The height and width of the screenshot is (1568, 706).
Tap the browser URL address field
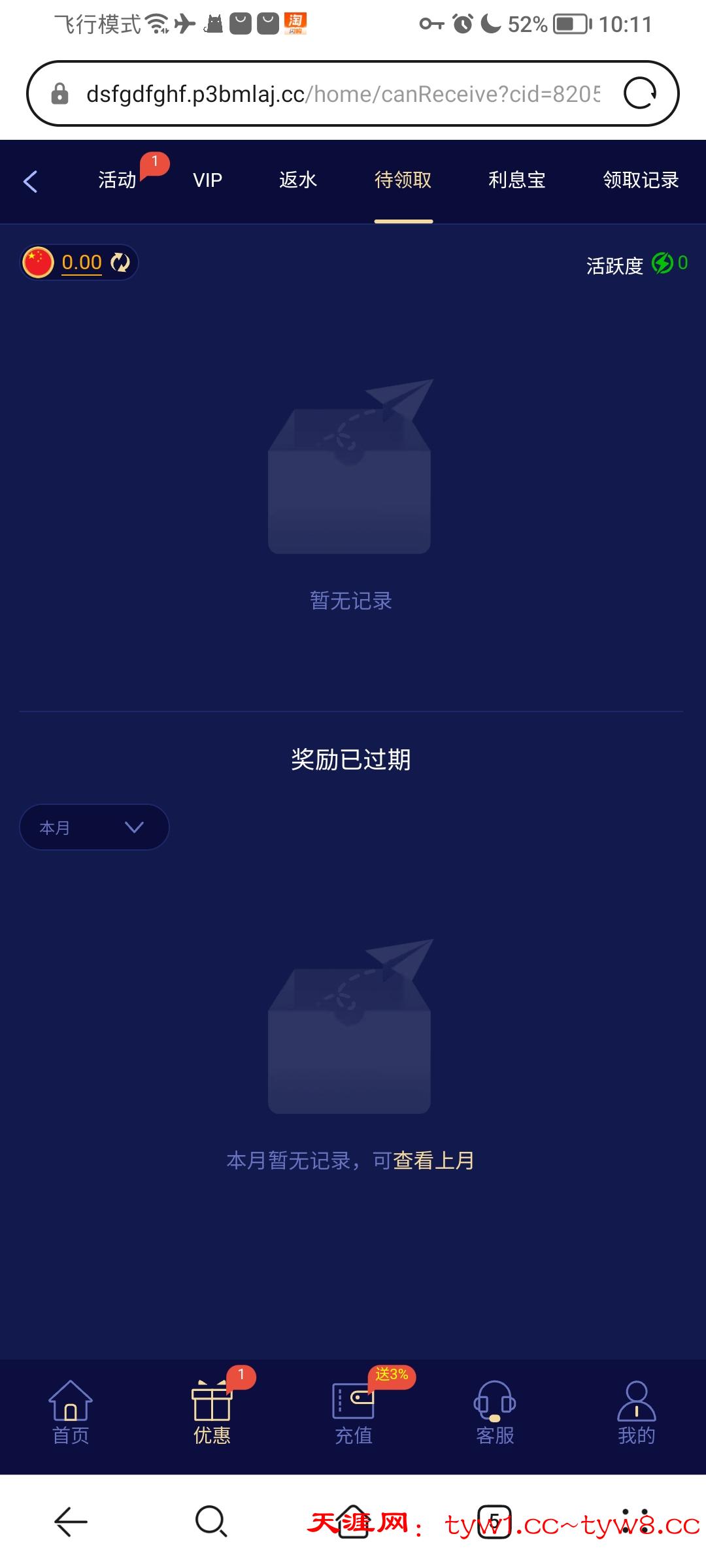[x=340, y=94]
